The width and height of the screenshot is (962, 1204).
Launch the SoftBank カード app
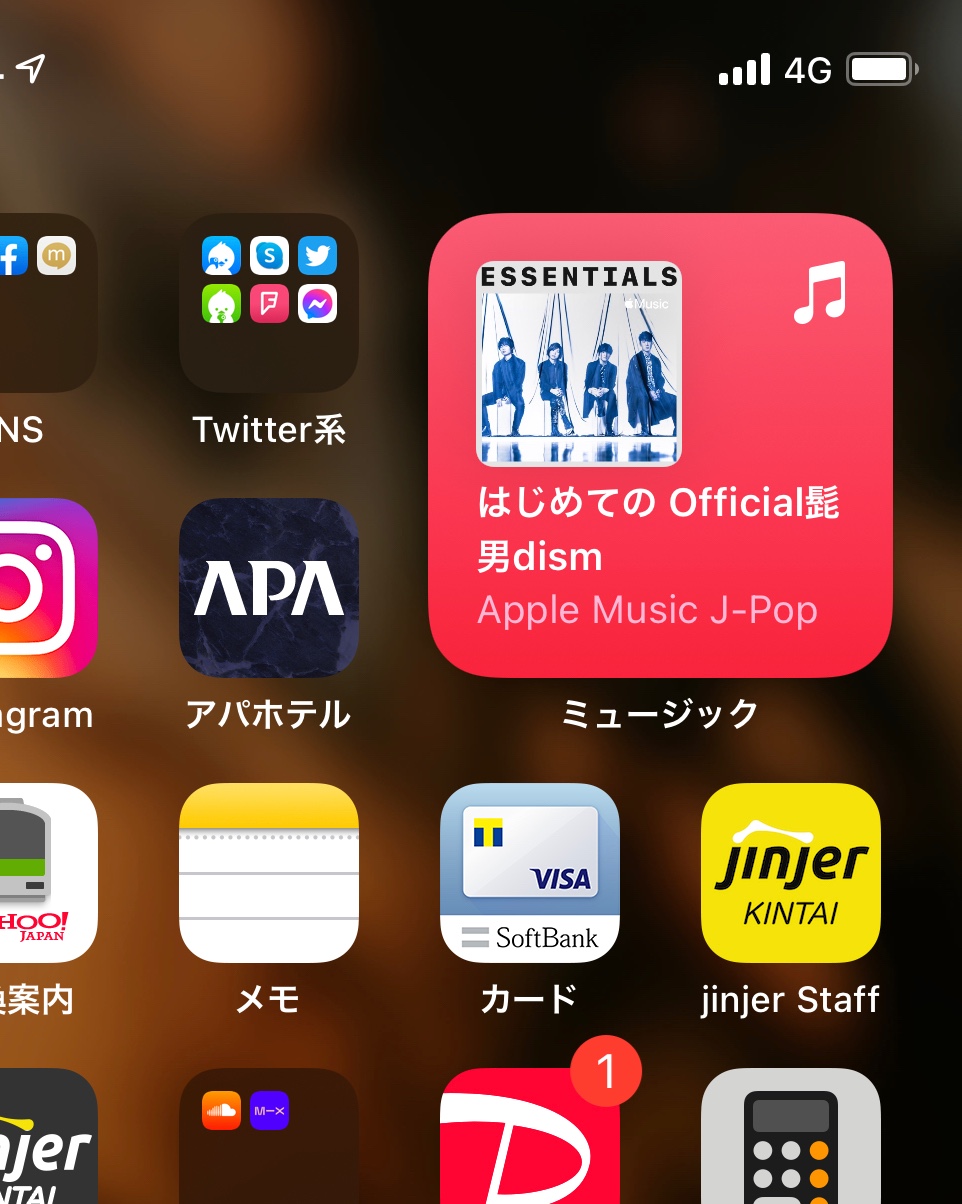(529, 873)
